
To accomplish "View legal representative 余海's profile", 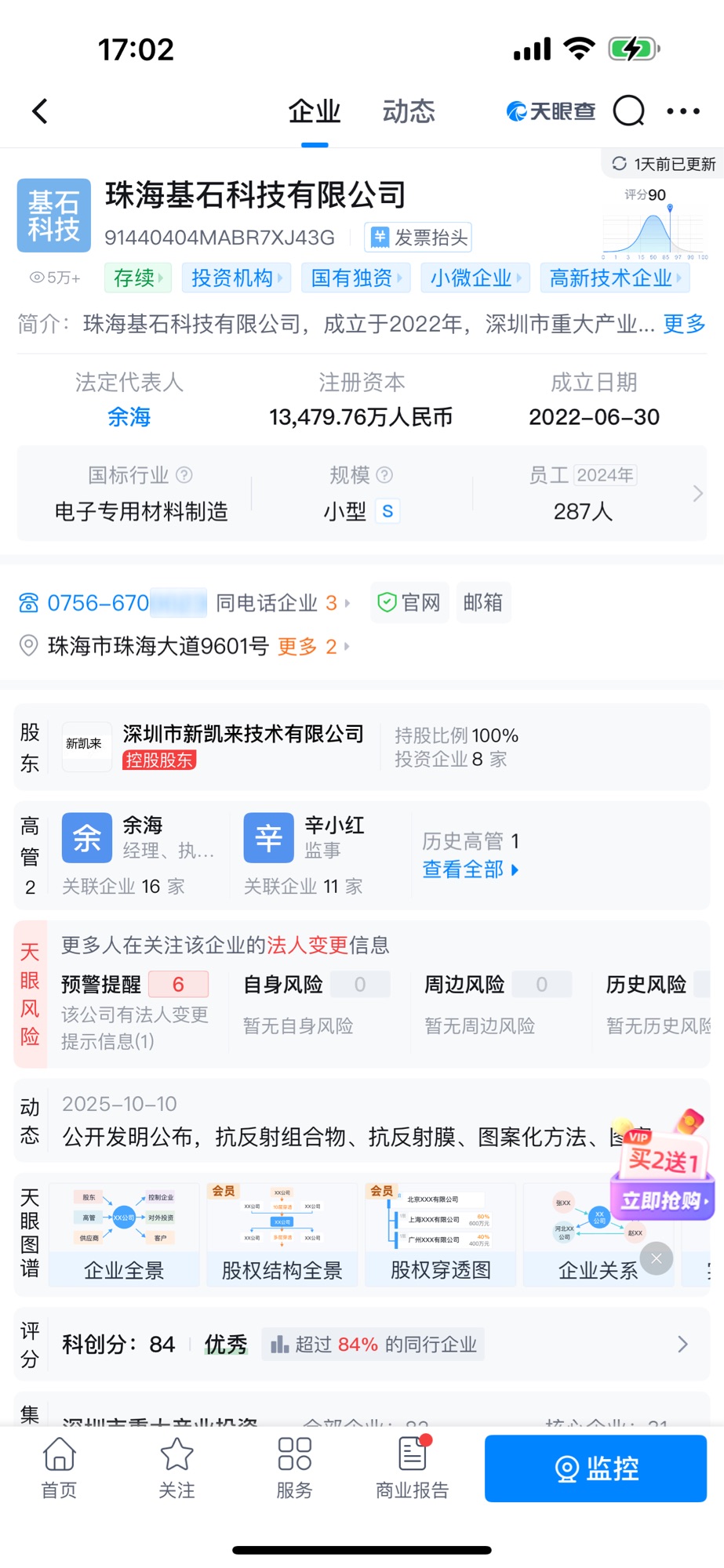I will pos(129,416).
